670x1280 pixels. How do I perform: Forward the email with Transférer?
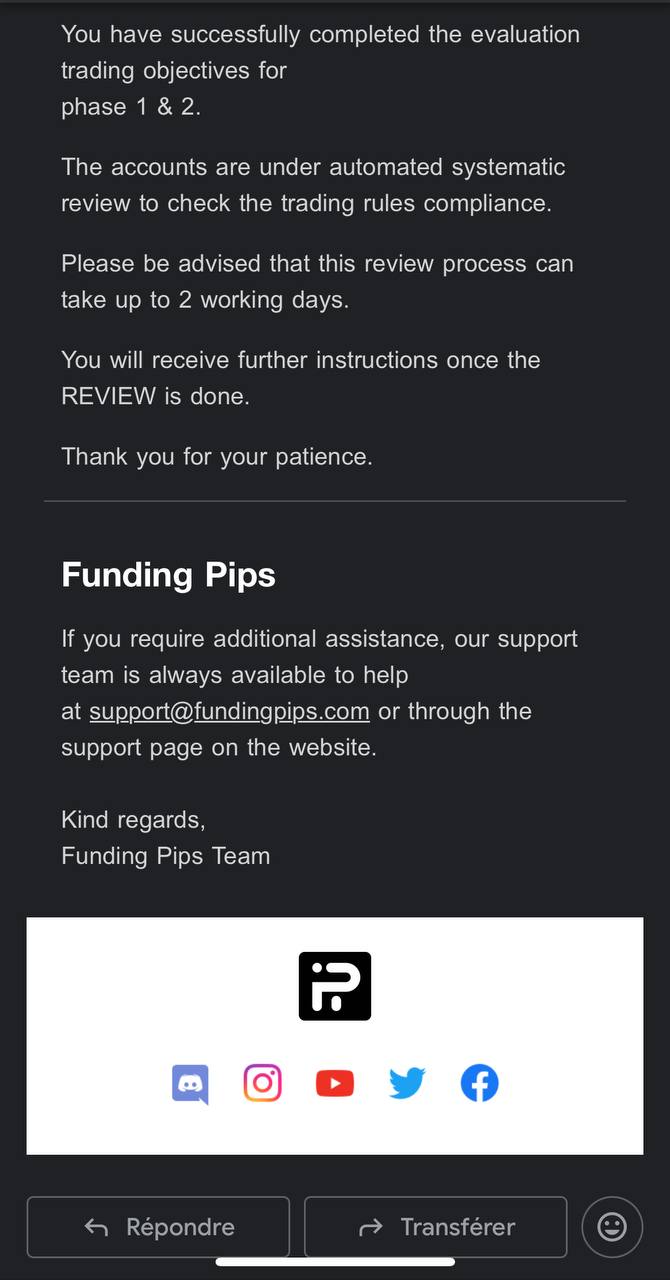click(x=435, y=1227)
